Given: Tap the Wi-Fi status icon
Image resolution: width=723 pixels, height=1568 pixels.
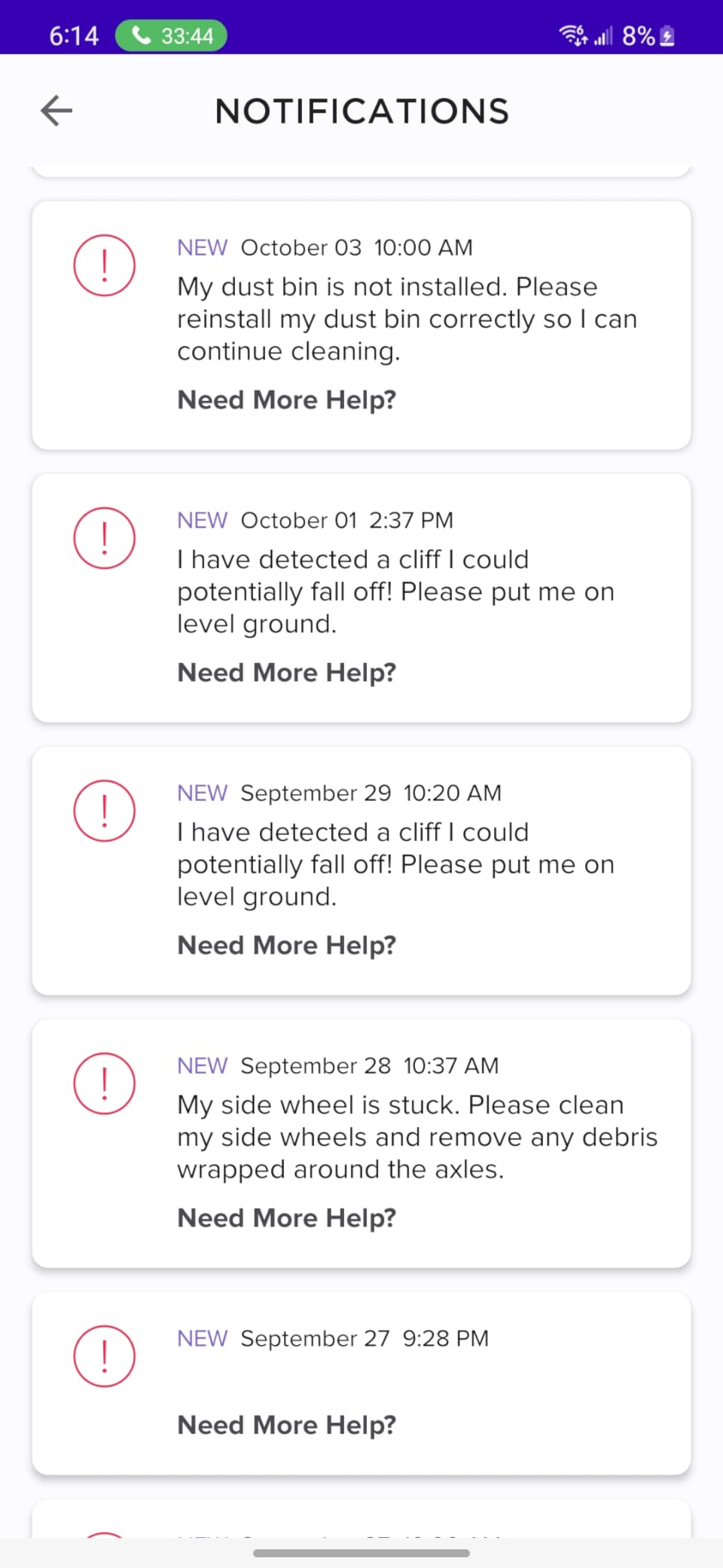Looking at the screenshot, I should 573,35.
